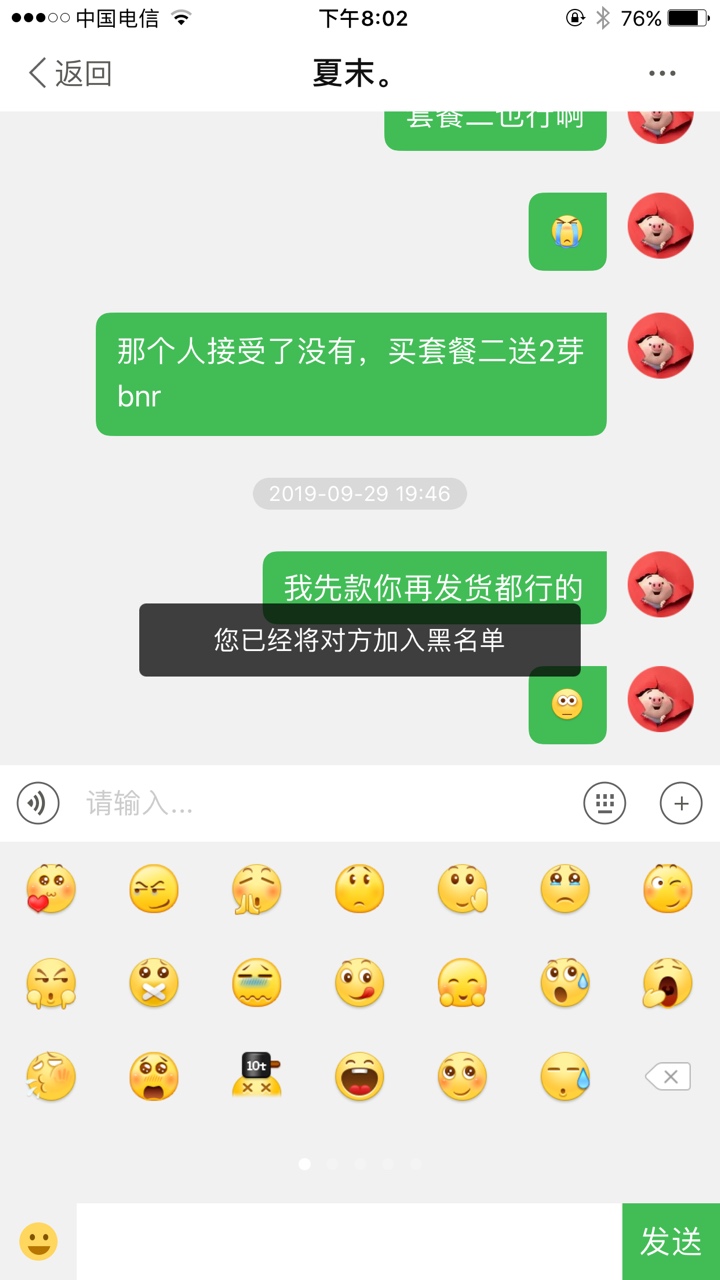Insert the zipped-mouth tape emoji
The image size is (720, 1280).
(154, 983)
